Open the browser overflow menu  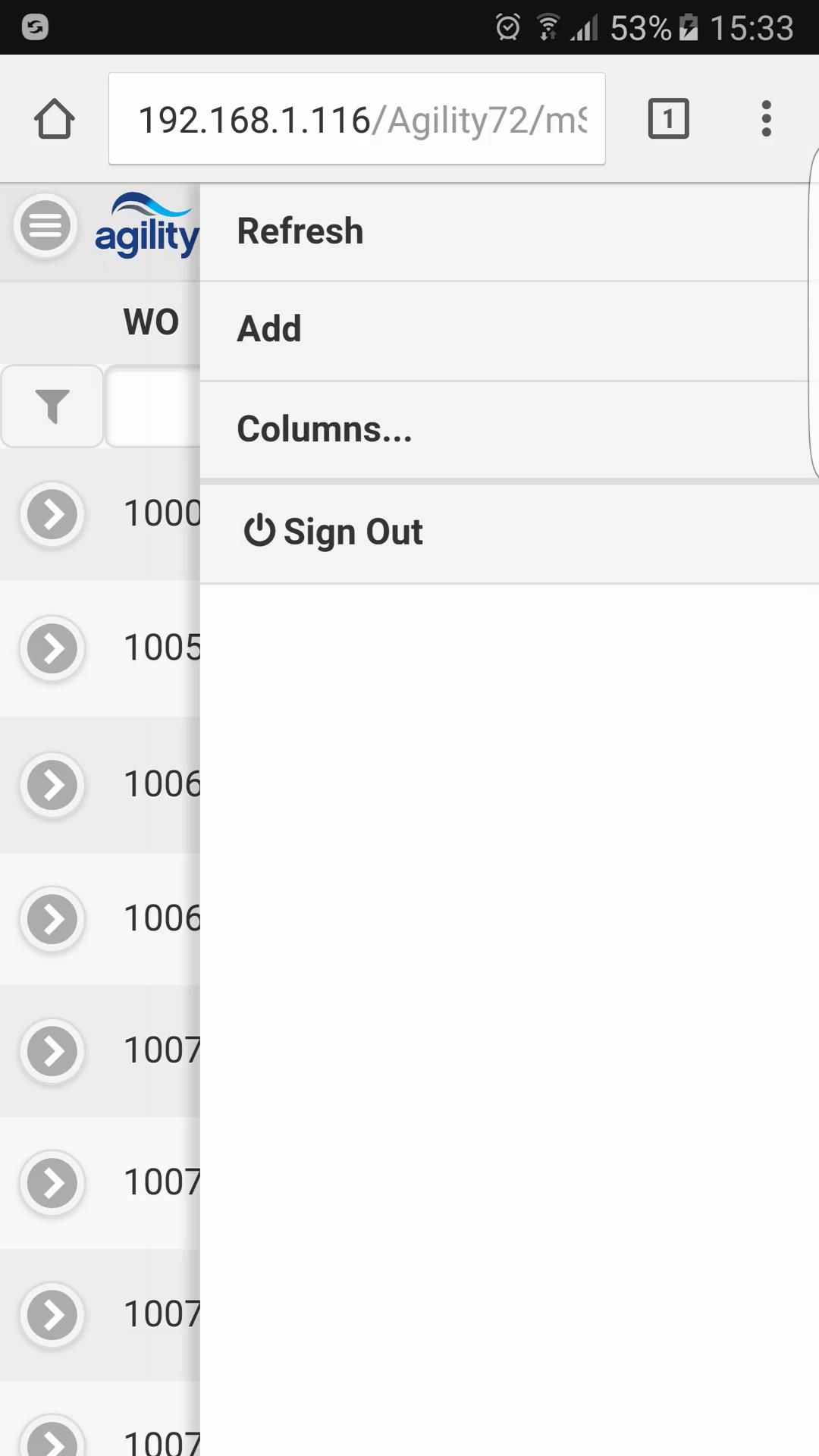tap(766, 119)
